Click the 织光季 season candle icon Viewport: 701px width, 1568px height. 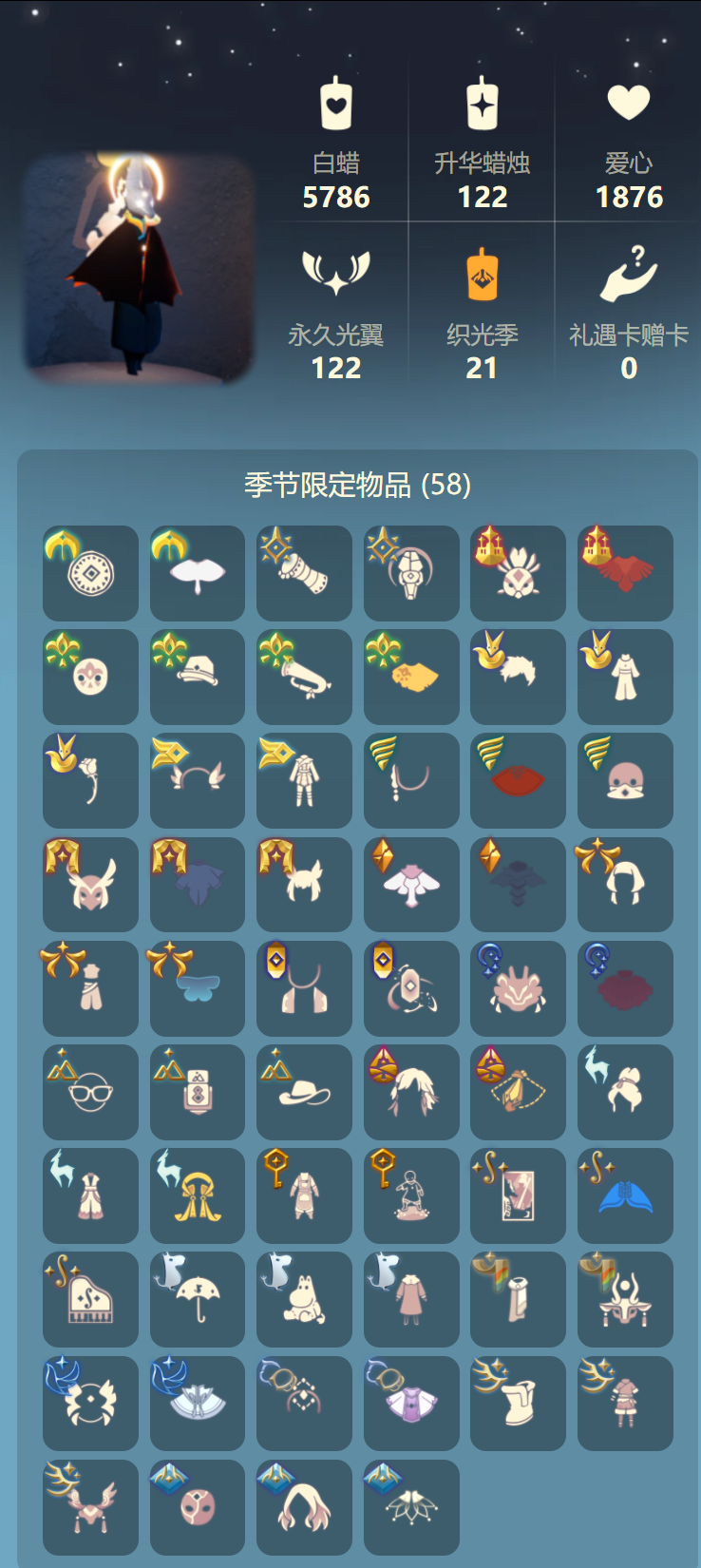[x=481, y=274]
